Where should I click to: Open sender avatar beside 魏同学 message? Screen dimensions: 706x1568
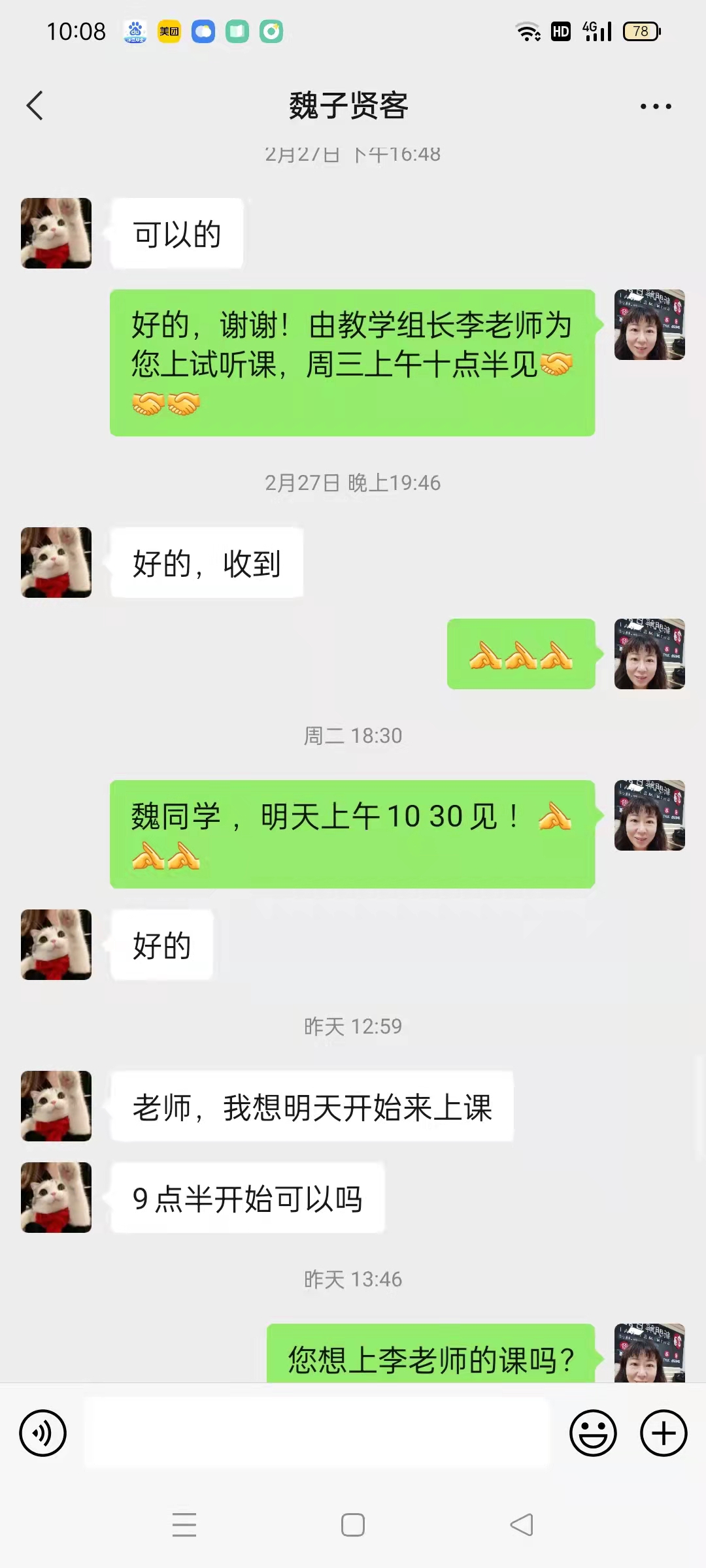click(649, 815)
